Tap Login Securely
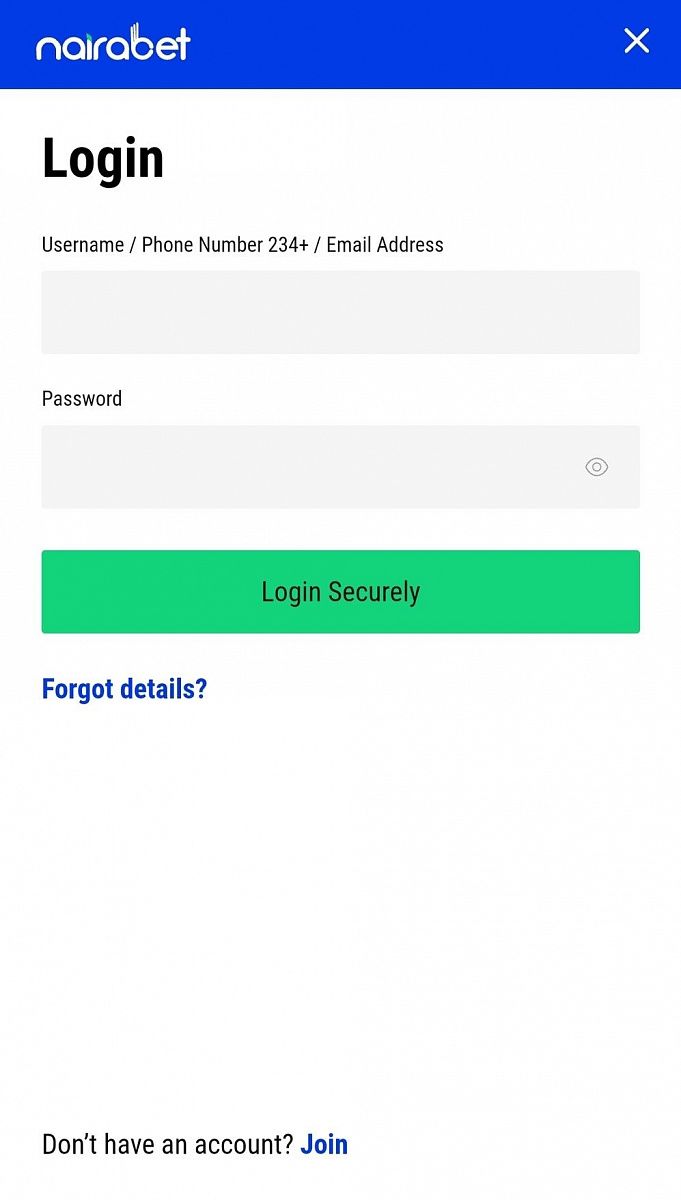 [340, 592]
